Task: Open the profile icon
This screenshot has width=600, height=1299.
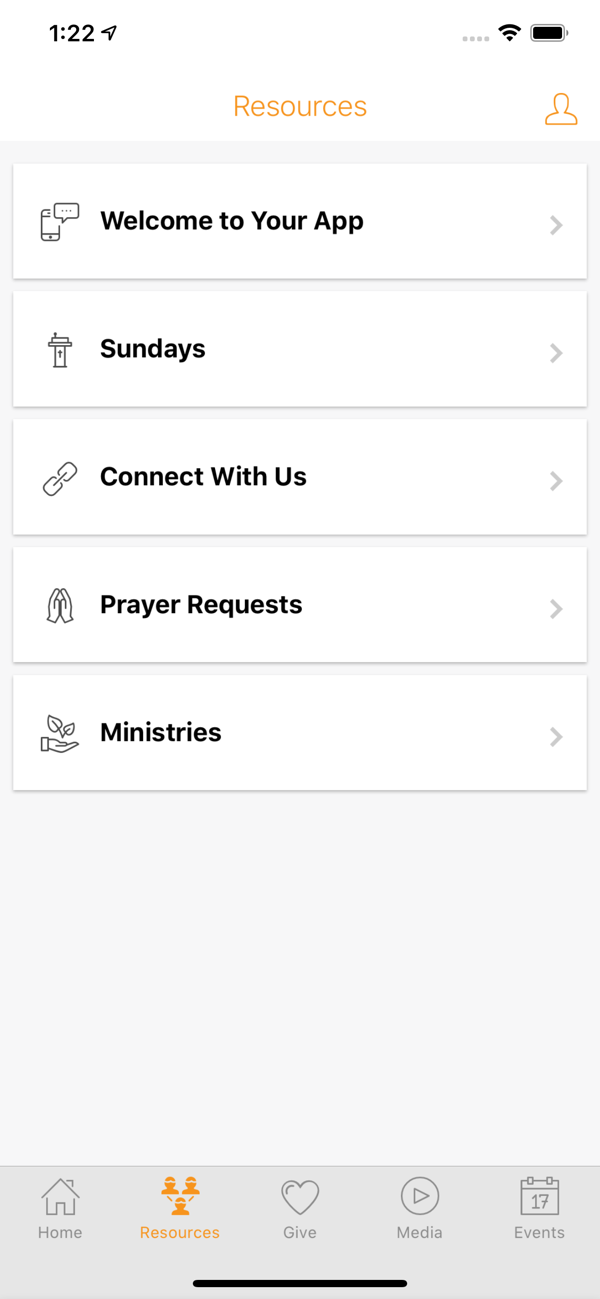Action: pyautogui.click(x=561, y=108)
